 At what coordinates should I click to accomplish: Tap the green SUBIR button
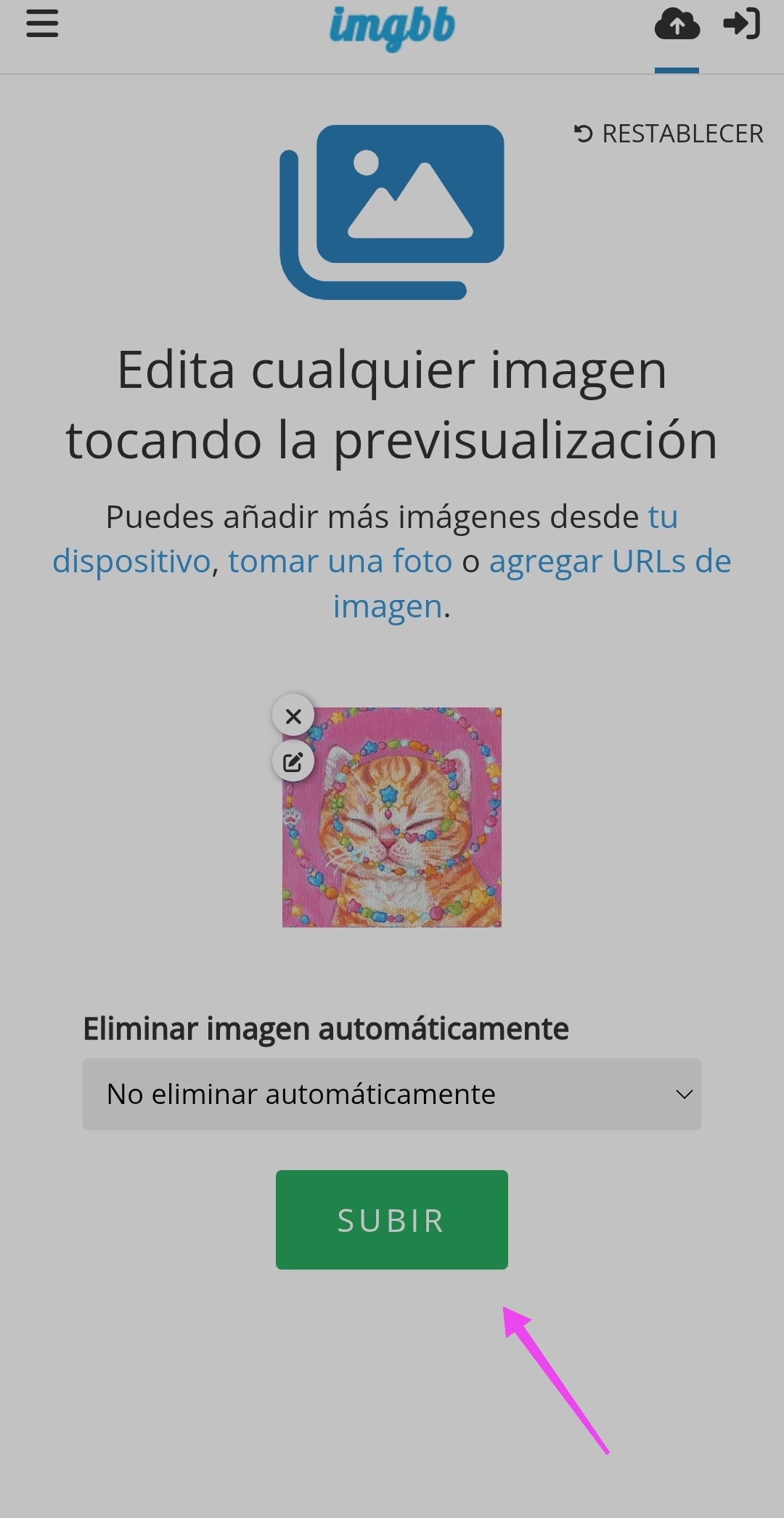click(392, 1220)
